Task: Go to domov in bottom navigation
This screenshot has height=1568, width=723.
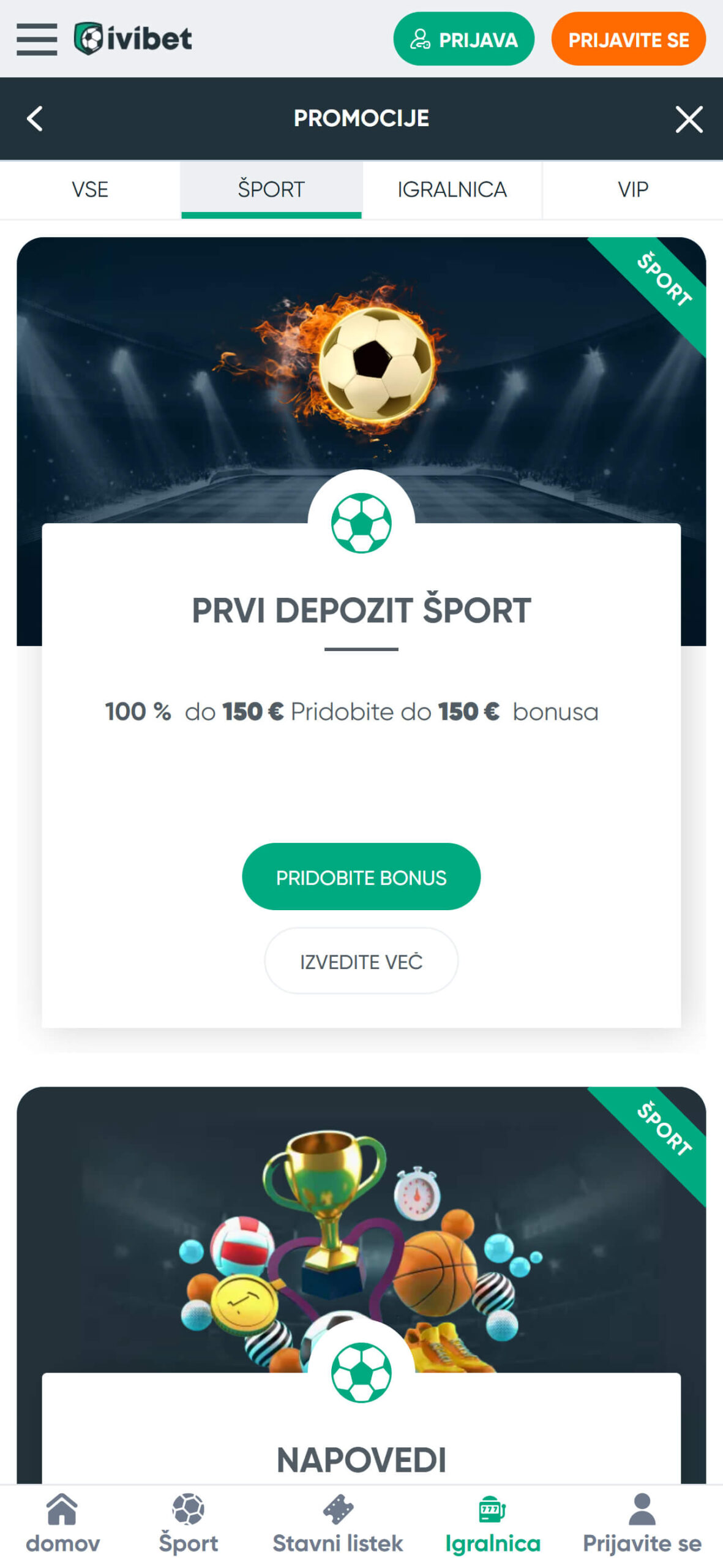Action: 62,1523
